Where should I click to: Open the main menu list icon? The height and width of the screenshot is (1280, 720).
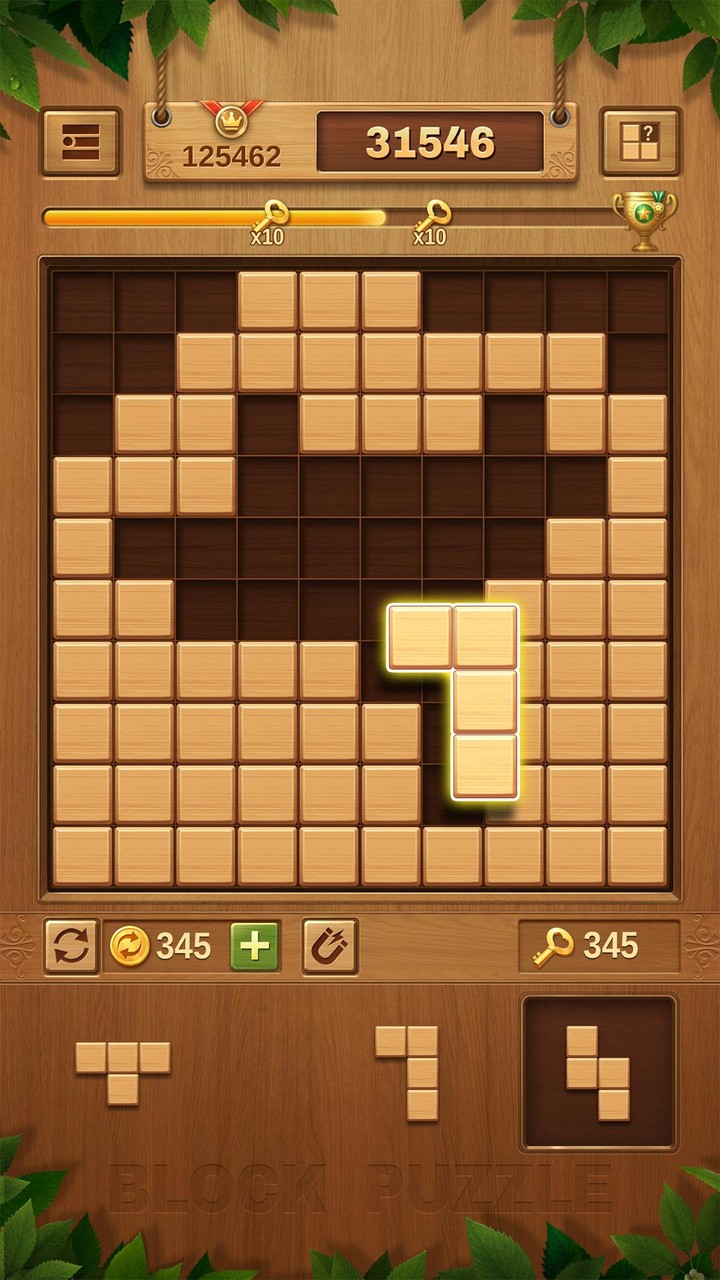(80, 143)
